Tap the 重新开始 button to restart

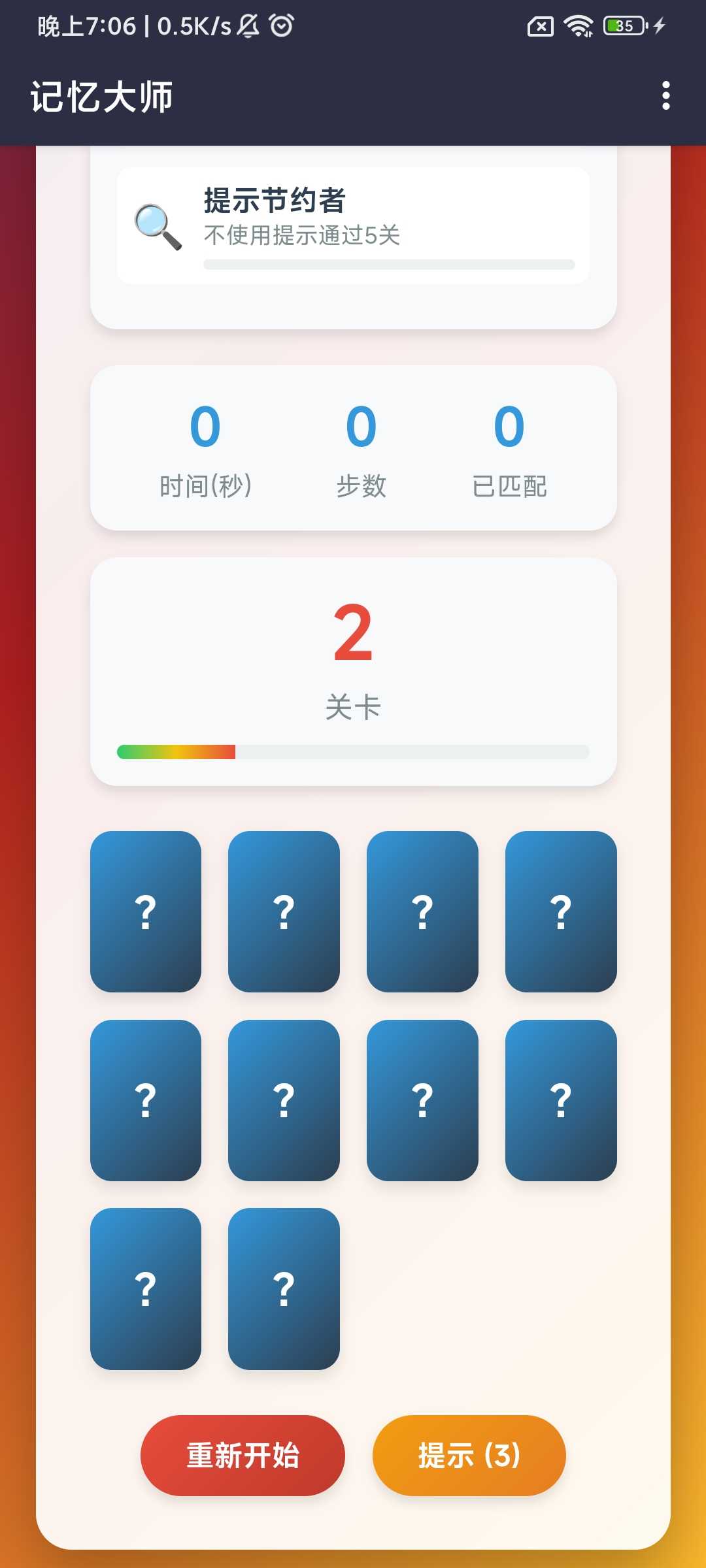click(x=243, y=1455)
